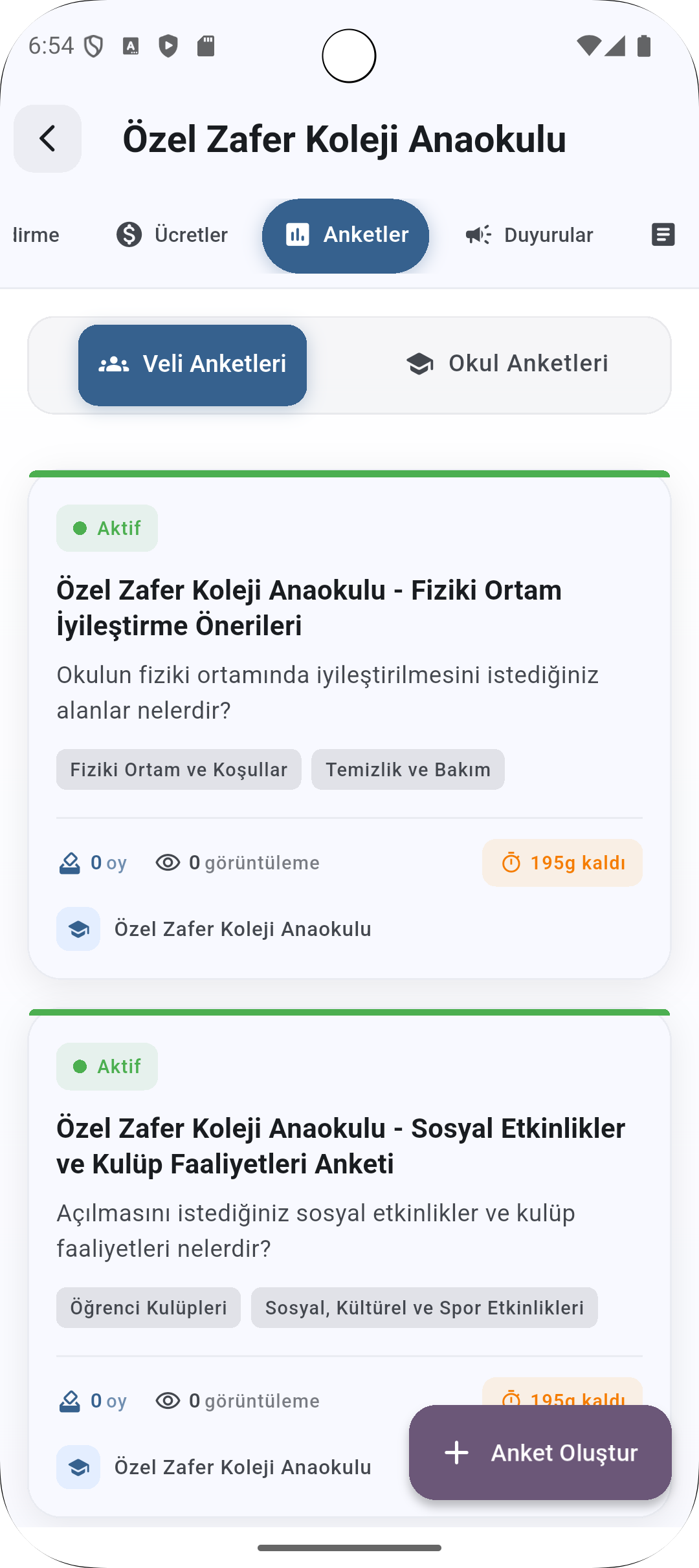Select the Anketler tab
The image size is (699, 1568).
click(345, 235)
